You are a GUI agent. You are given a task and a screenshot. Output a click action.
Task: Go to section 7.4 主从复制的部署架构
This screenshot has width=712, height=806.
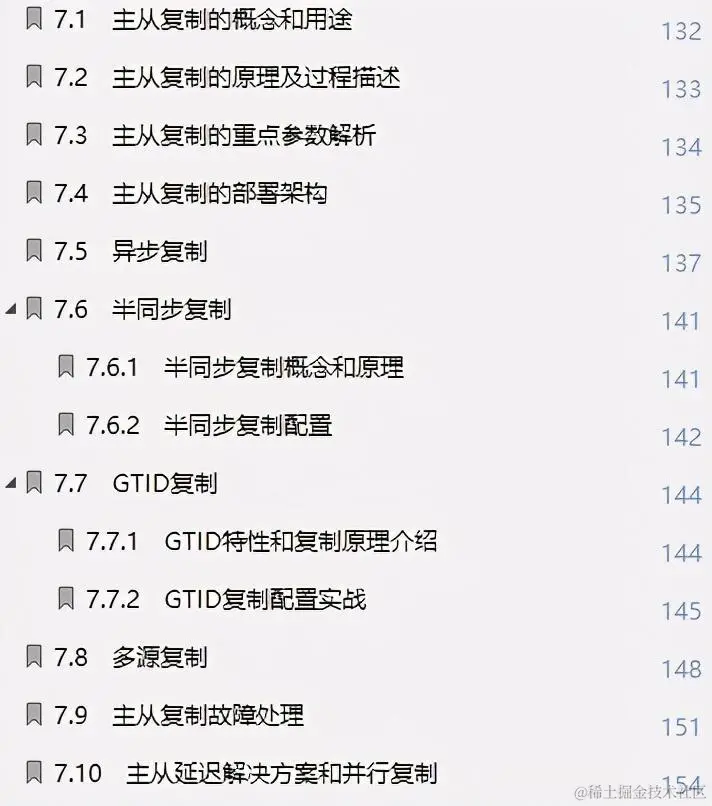(220, 193)
